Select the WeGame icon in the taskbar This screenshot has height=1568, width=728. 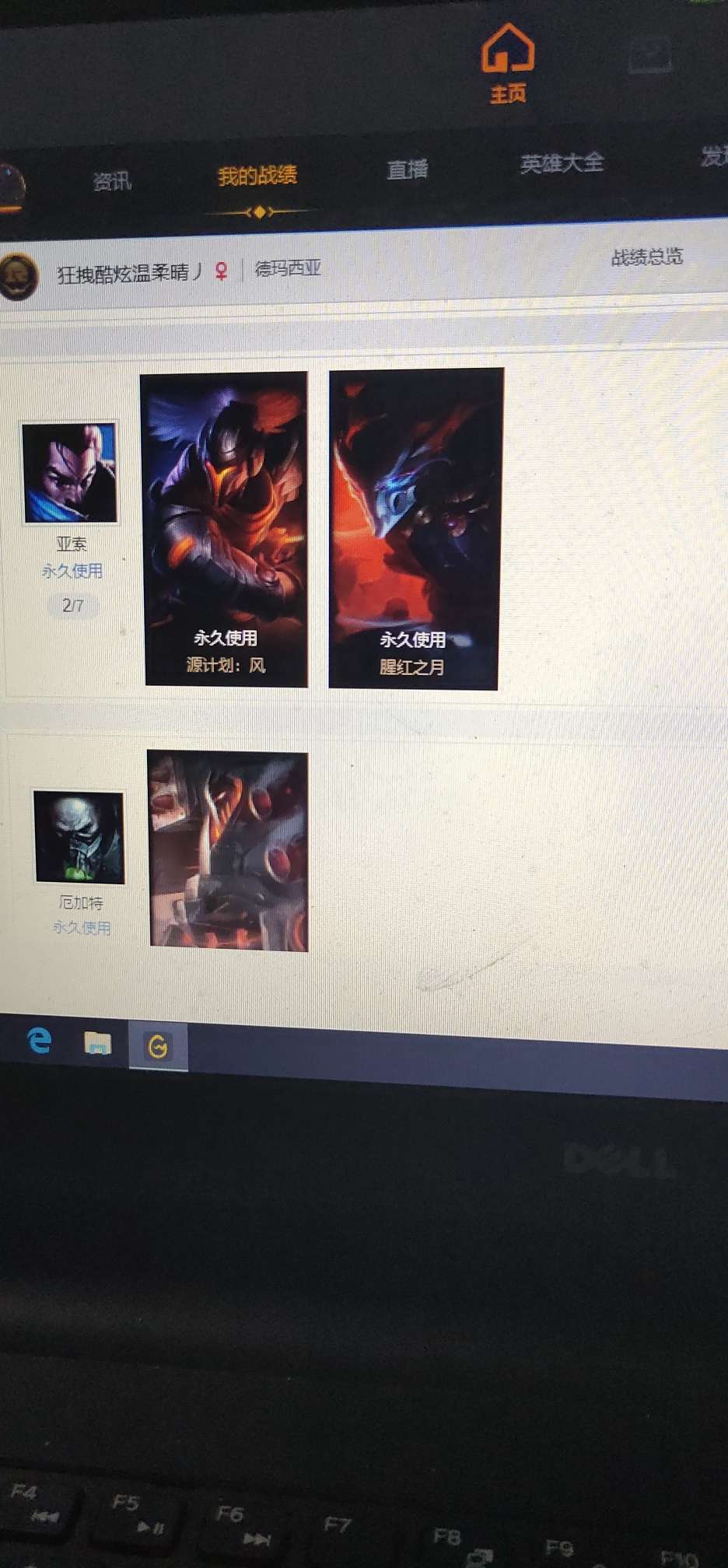pos(158,1047)
